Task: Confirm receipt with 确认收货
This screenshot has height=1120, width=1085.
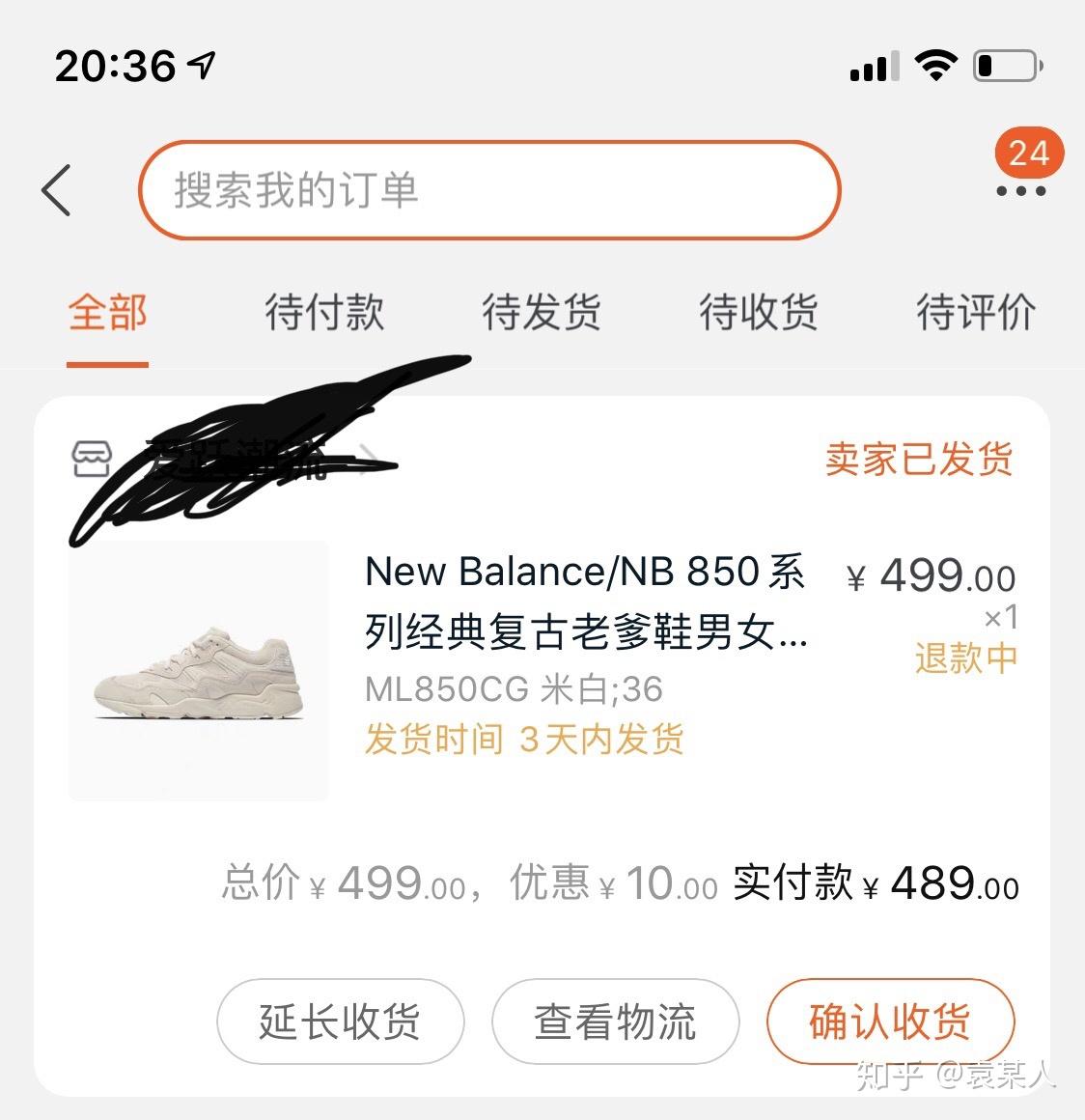Action: [x=890, y=1022]
